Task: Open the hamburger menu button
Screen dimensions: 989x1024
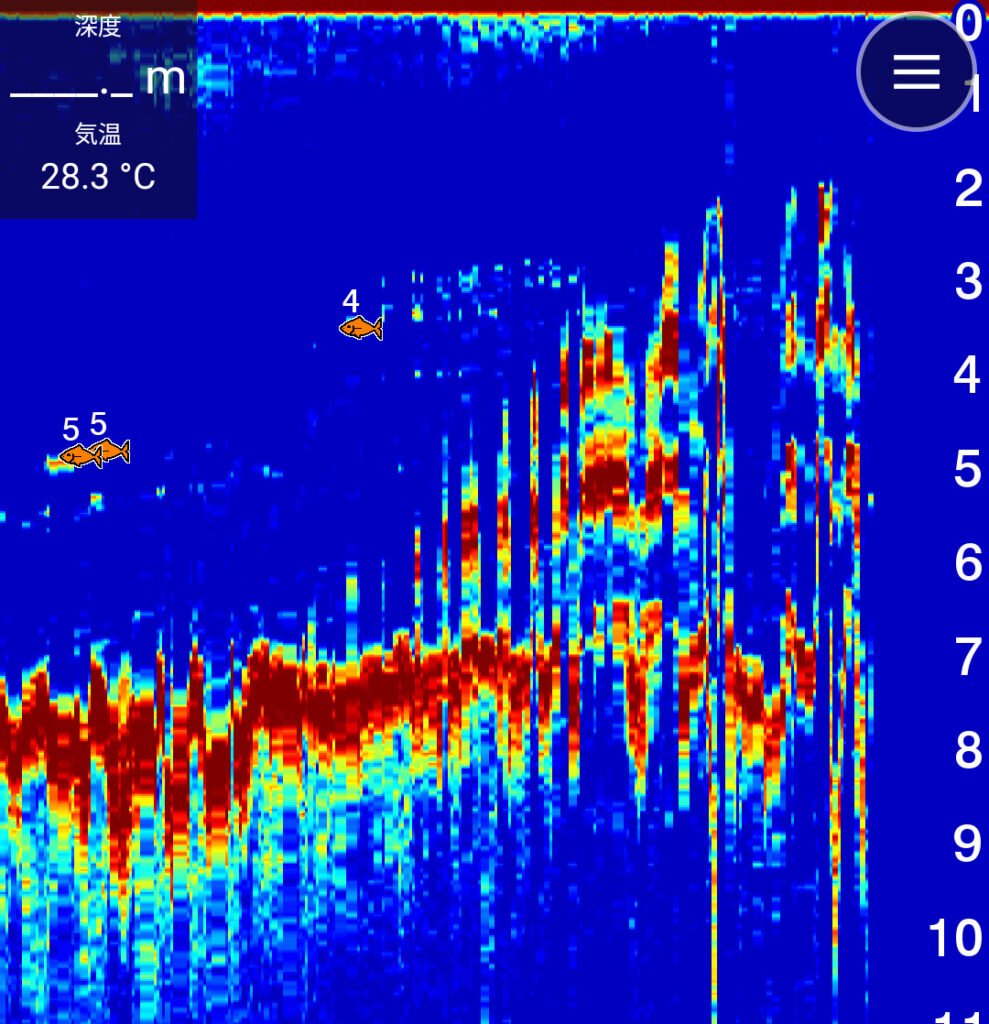Action: (915, 72)
